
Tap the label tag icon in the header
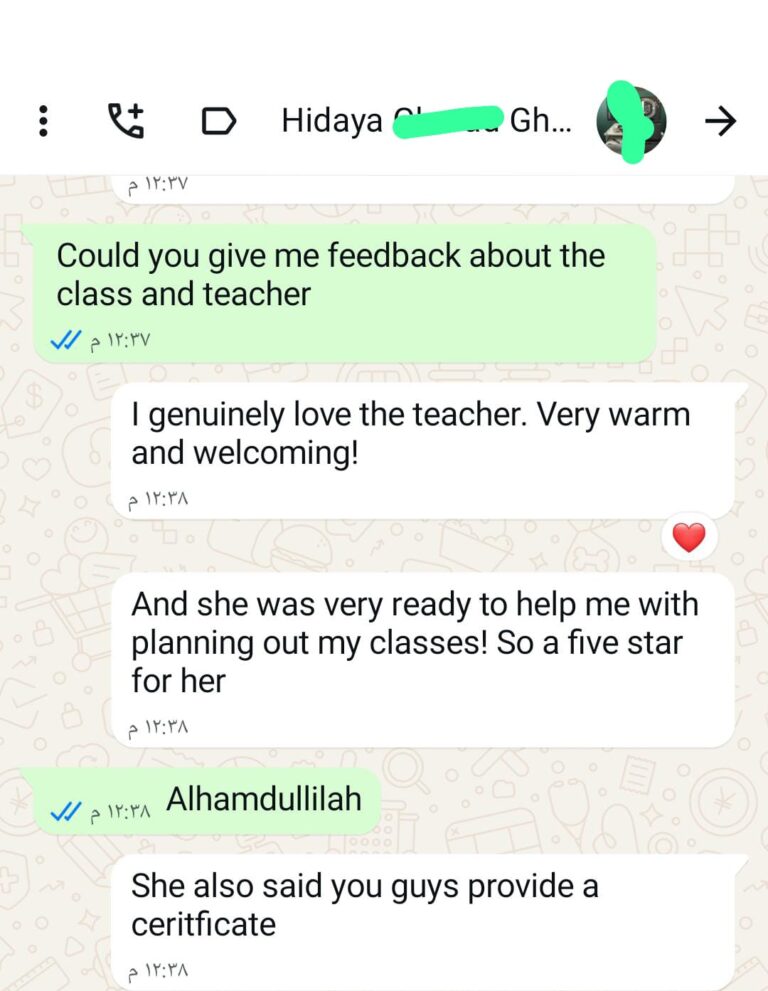coord(218,122)
